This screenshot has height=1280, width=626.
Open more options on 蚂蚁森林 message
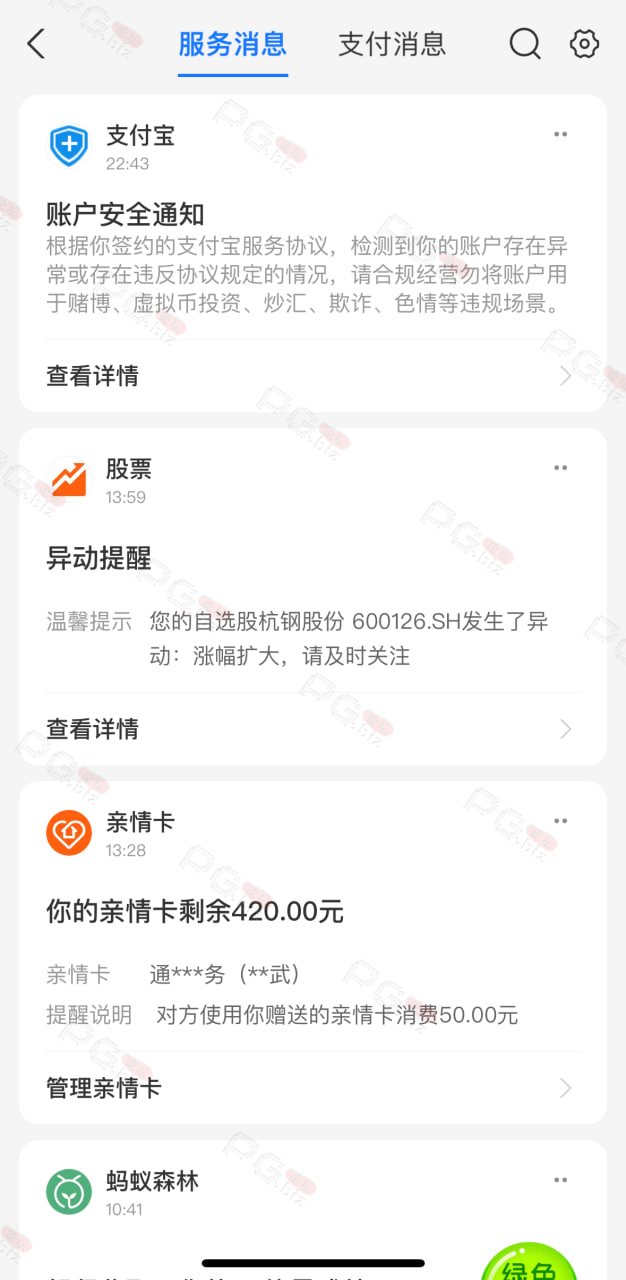click(561, 1181)
